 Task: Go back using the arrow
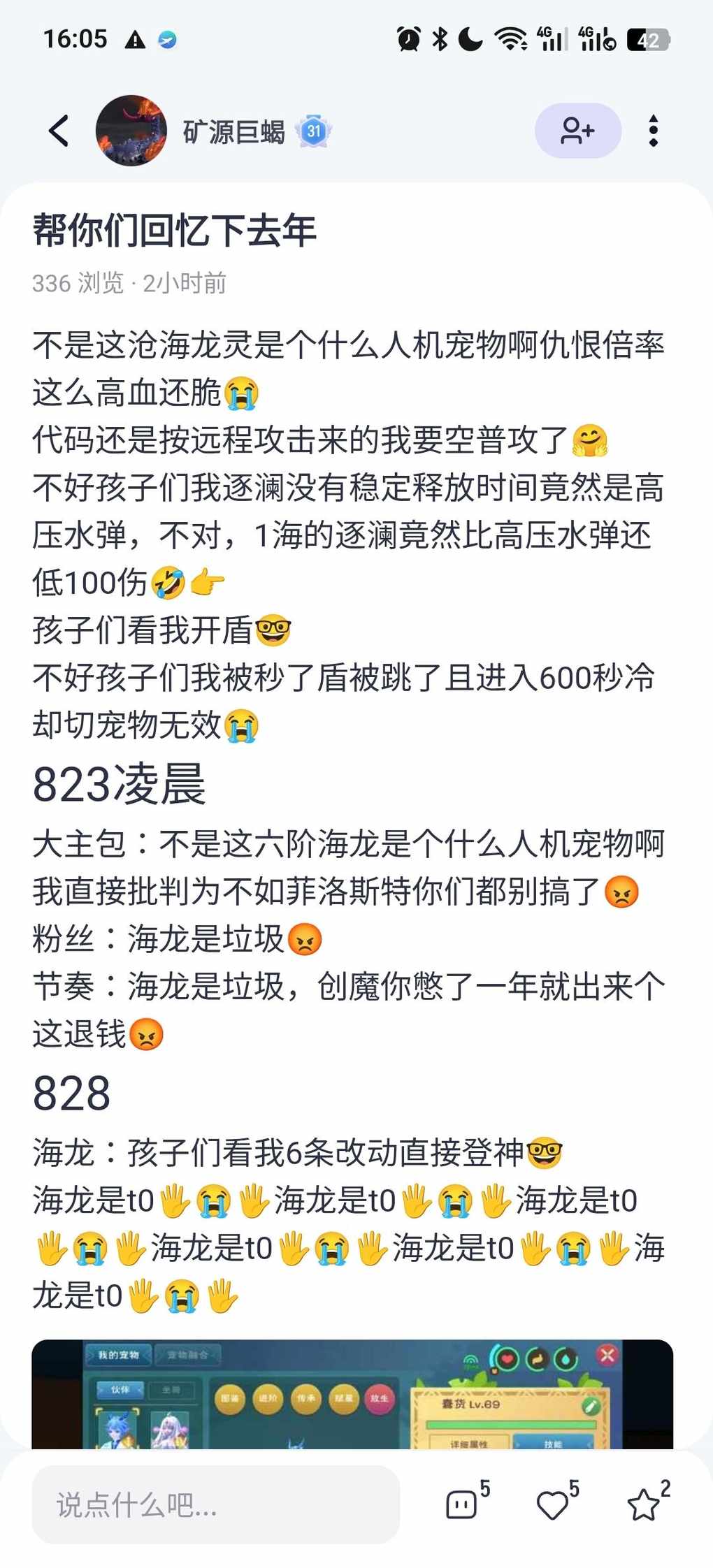click(59, 131)
